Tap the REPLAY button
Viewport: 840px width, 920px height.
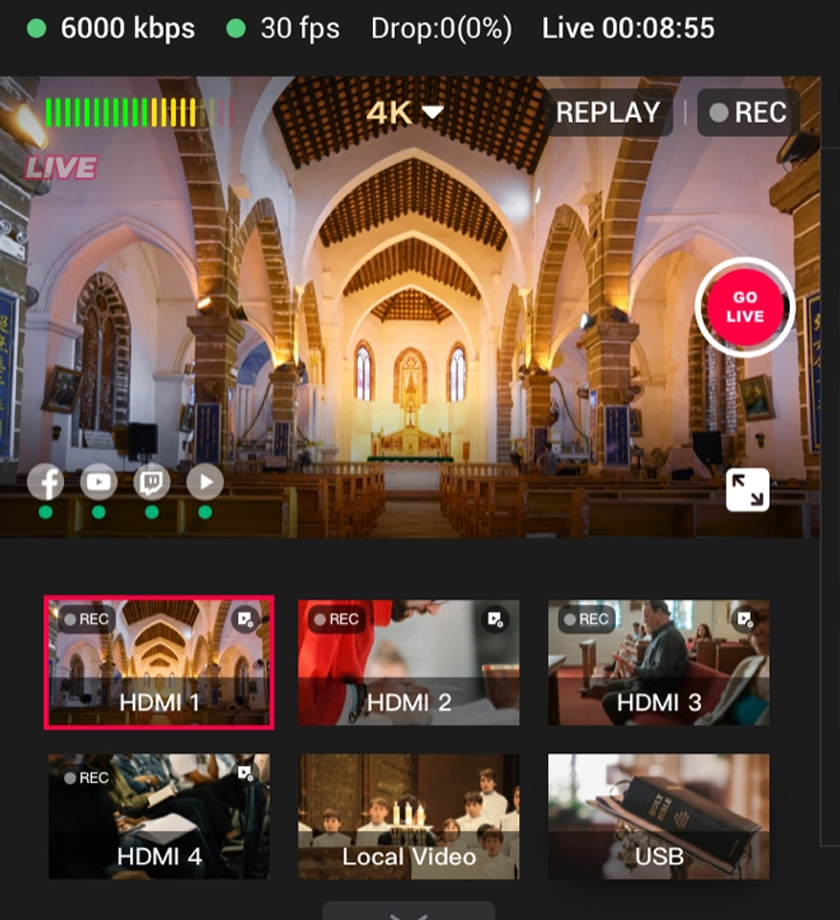pyautogui.click(x=608, y=113)
